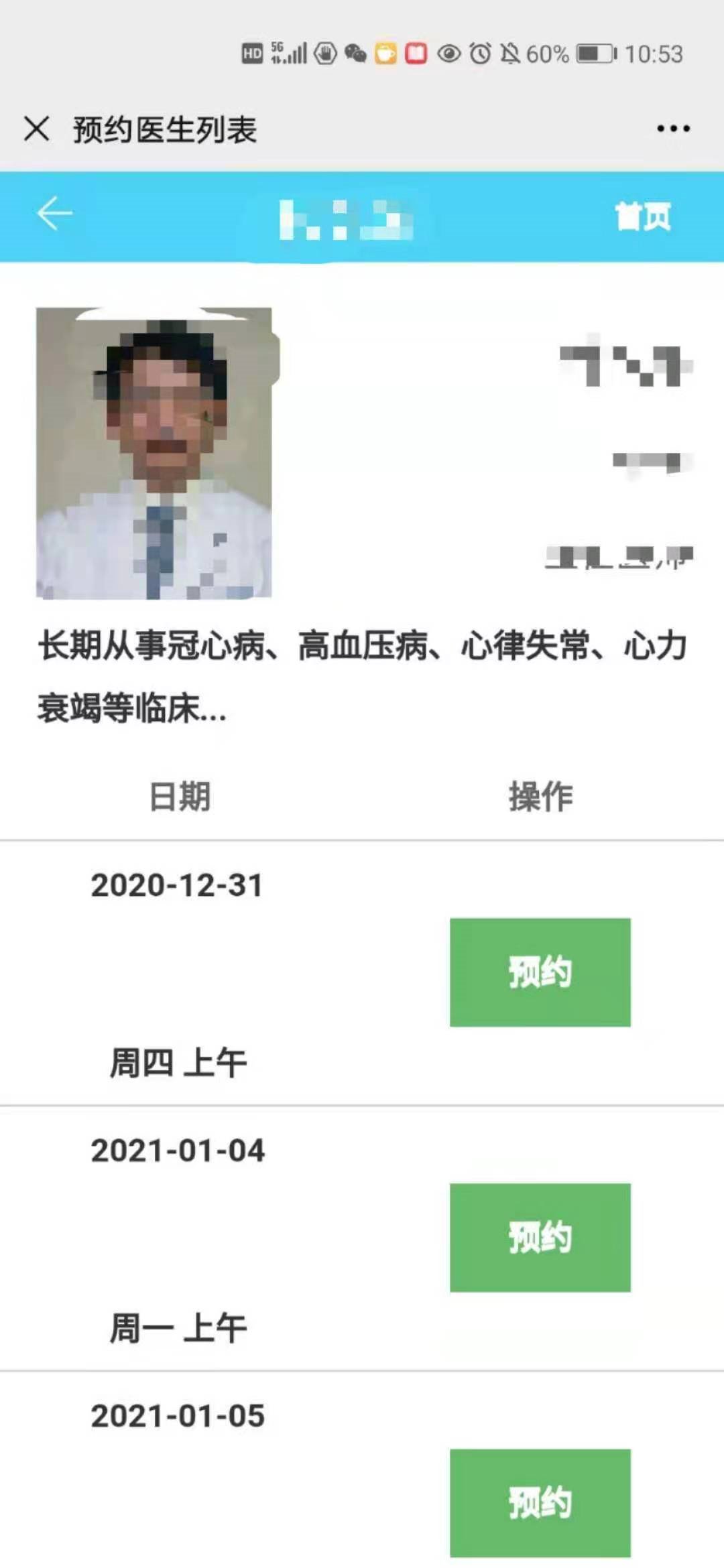Open the three-dot overflow menu
This screenshot has height=1568, width=724.
point(673,129)
